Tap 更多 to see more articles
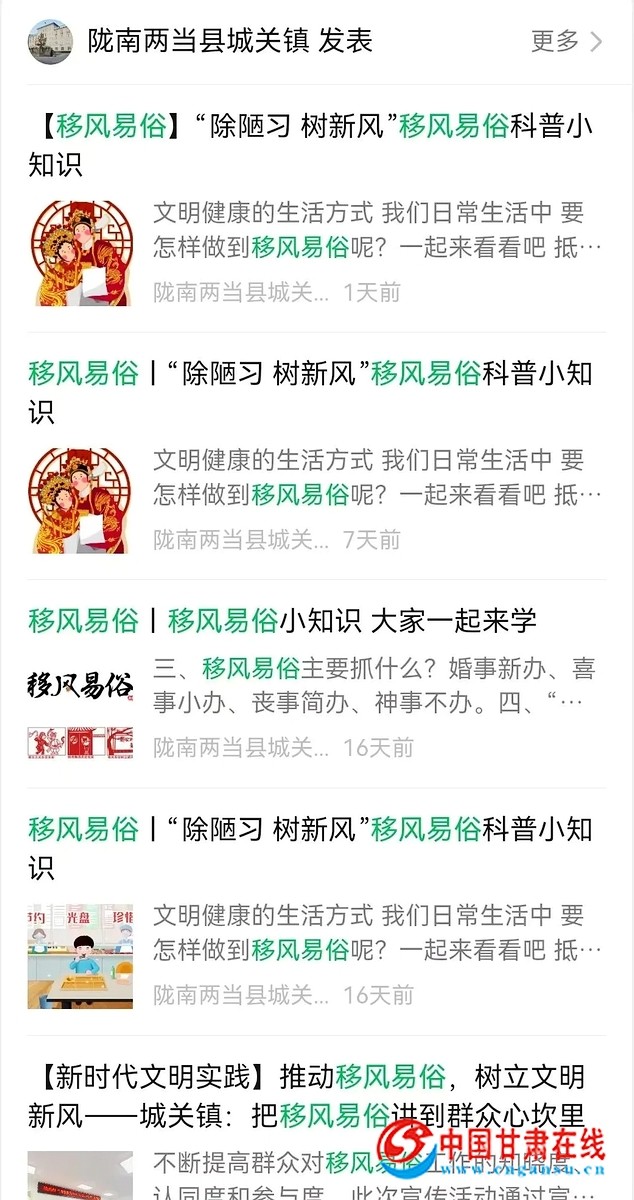This screenshot has height=1200, width=634. tap(566, 41)
